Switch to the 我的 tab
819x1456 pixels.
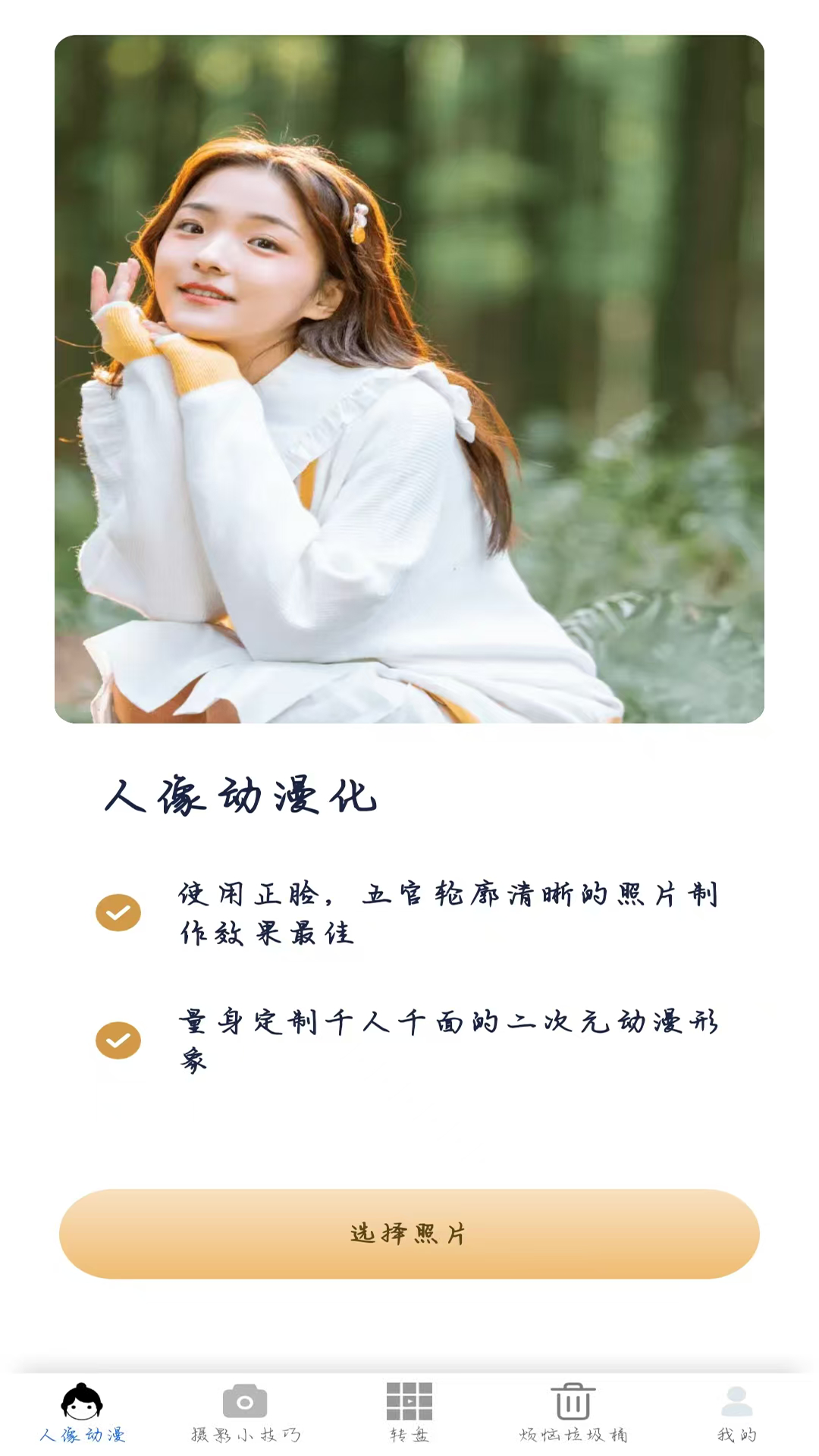(736, 1412)
